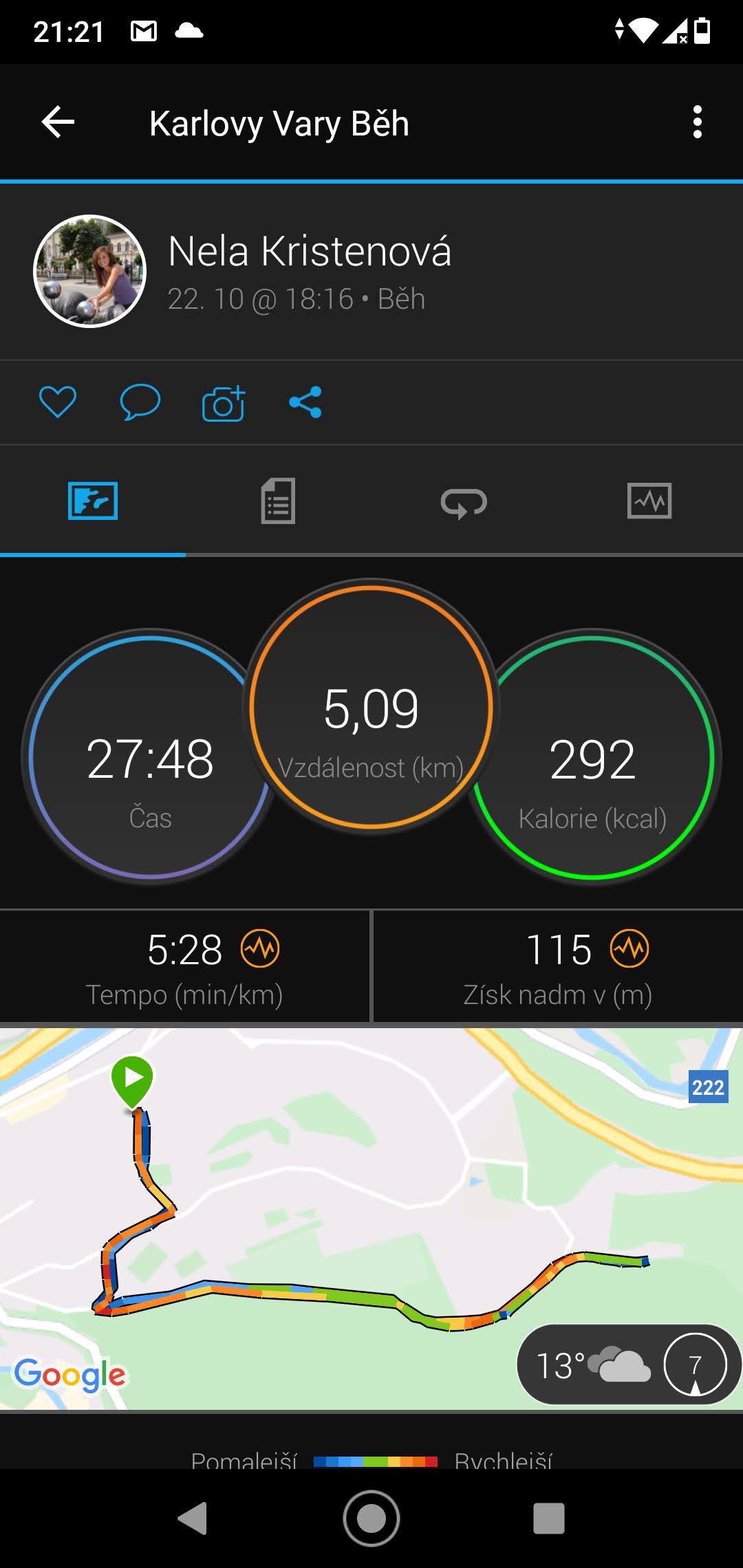Switch to the charts tab

point(649,501)
